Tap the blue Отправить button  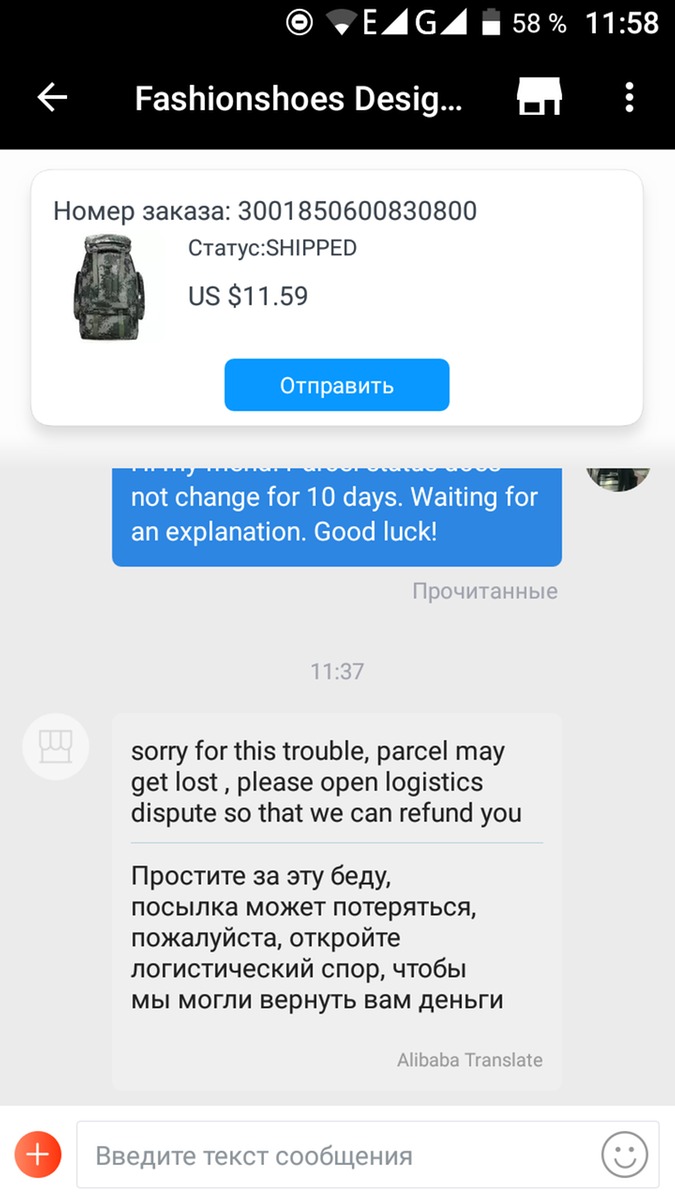(x=337, y=385)
